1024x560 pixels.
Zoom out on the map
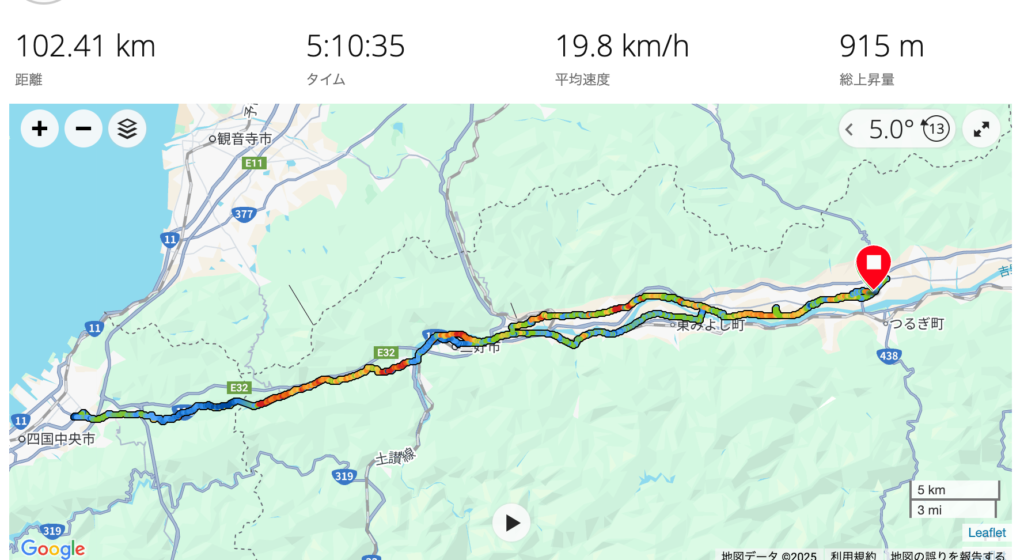pos(83,129)
